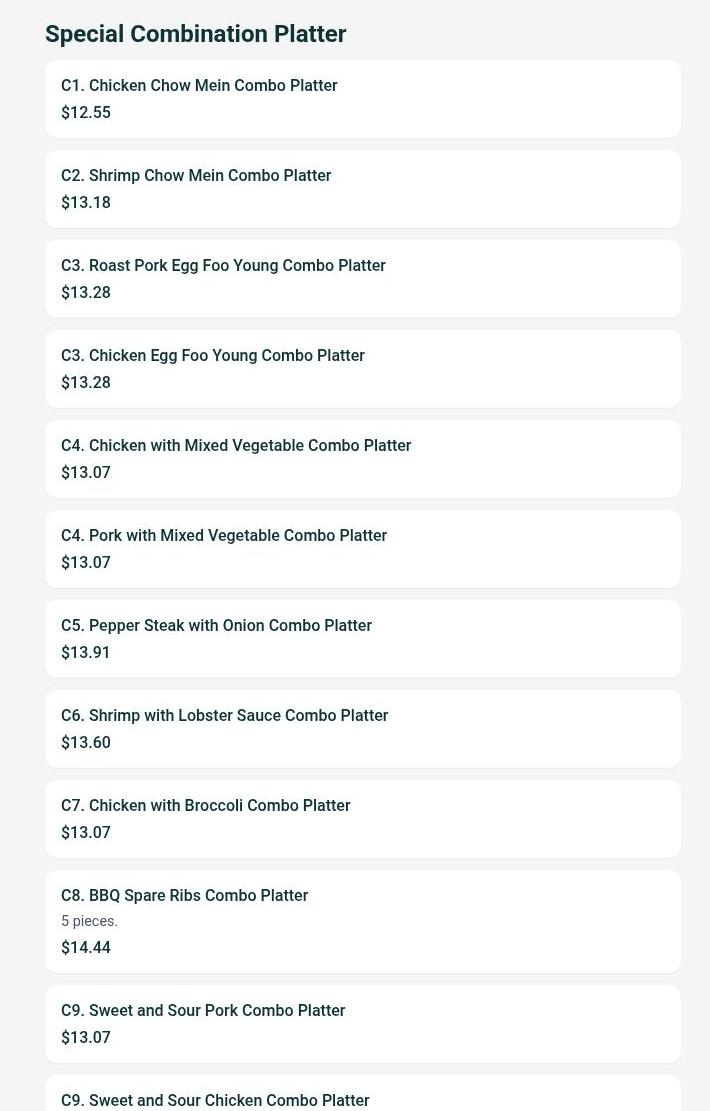Viewport: 710px width, 1111px height.
Task: Select C4. Chicken with Mixed Vegetable Platter
Action: click(362, 459)
